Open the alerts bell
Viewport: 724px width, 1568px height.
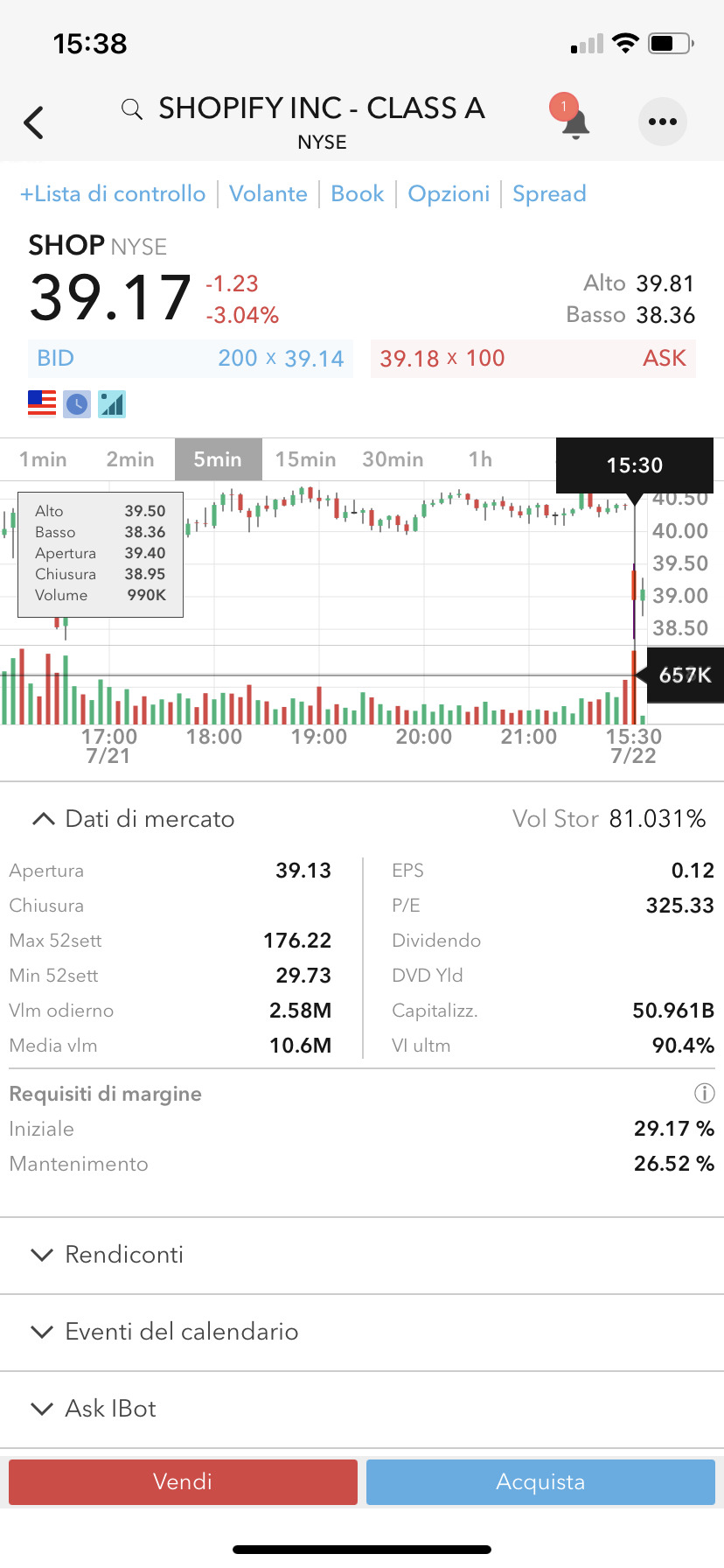(x=574, y=122)
